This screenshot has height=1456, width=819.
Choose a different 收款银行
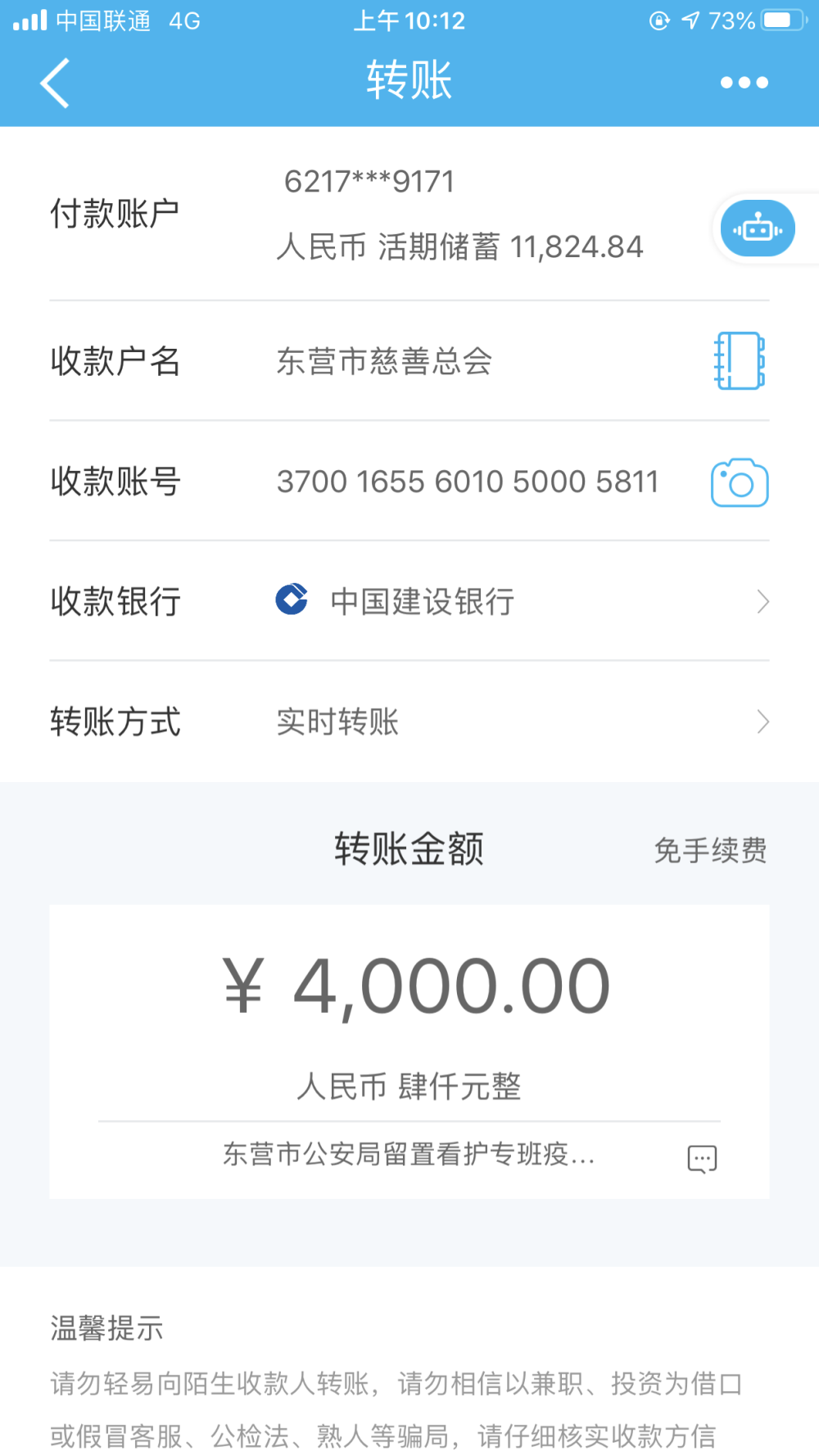click(409, 601)
